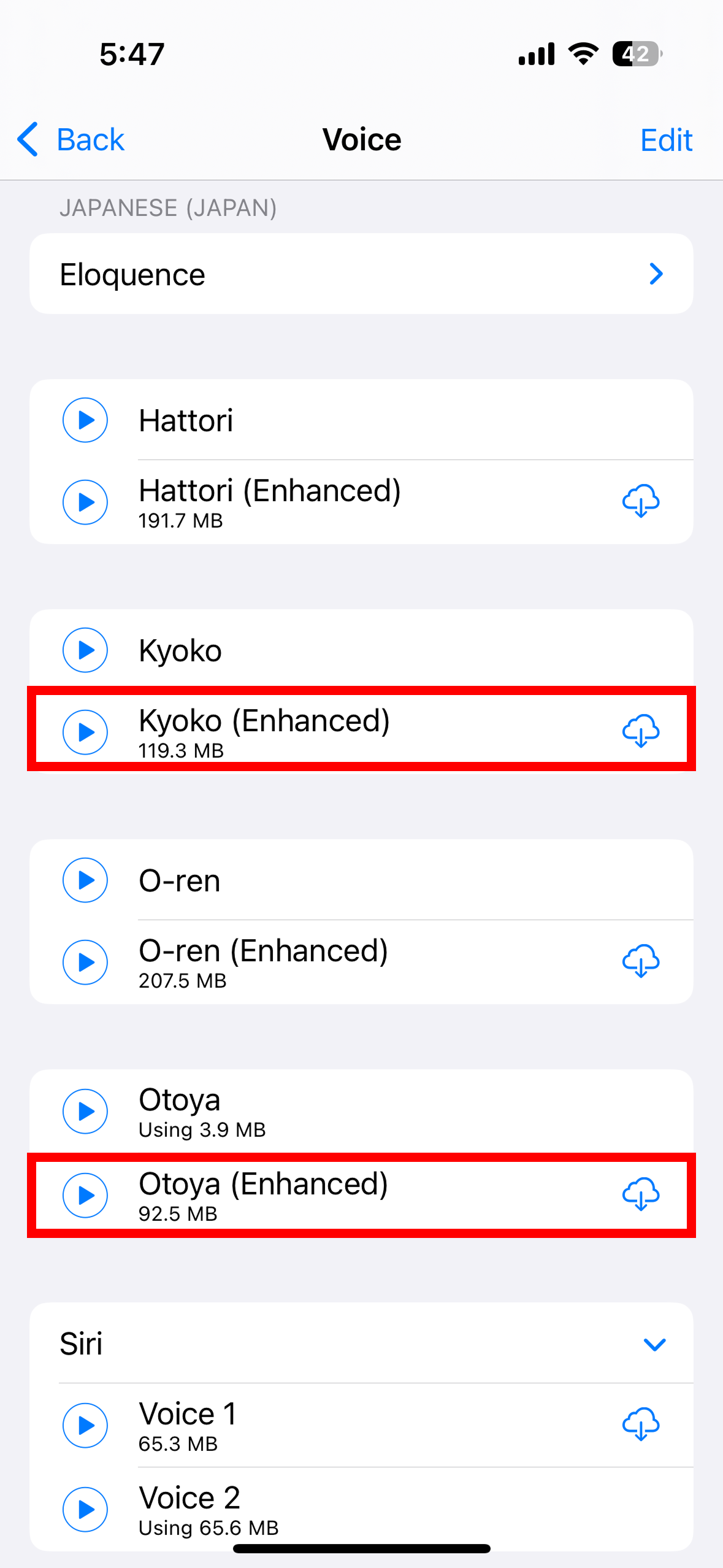Play the Hattori voice sample
723x1568 pixels.
tap(85, 420)
